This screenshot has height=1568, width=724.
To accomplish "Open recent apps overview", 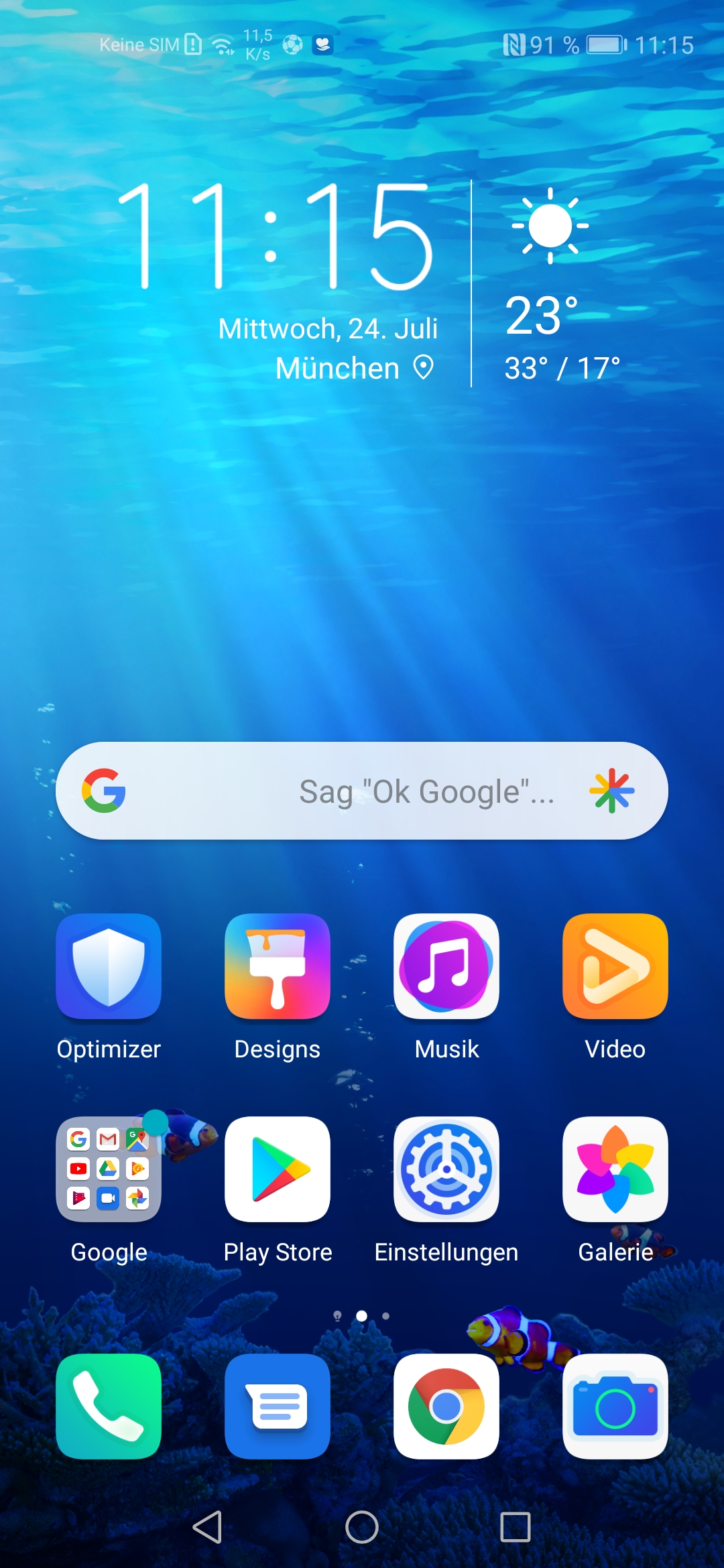I will click(516, 1527).
